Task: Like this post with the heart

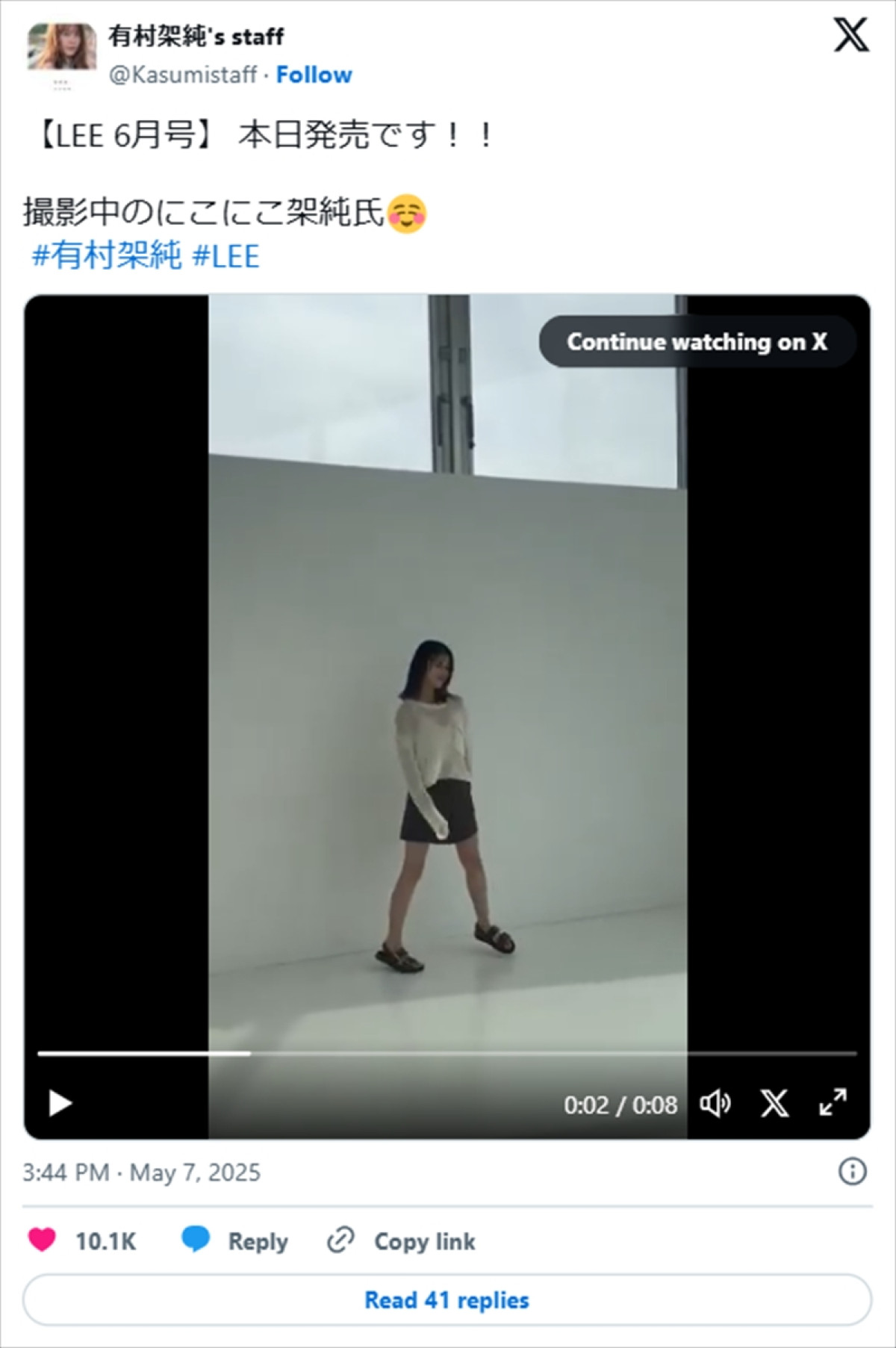Action: click(43, 1240)
